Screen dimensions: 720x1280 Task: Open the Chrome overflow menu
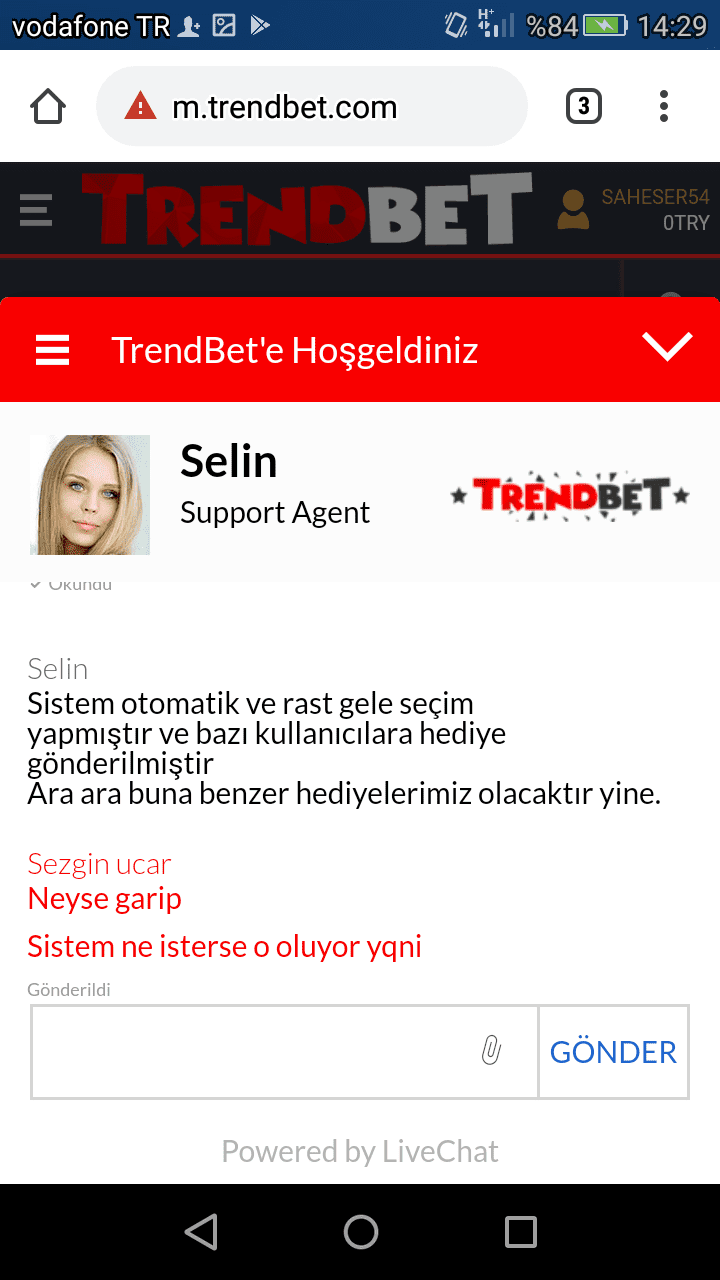664,106
